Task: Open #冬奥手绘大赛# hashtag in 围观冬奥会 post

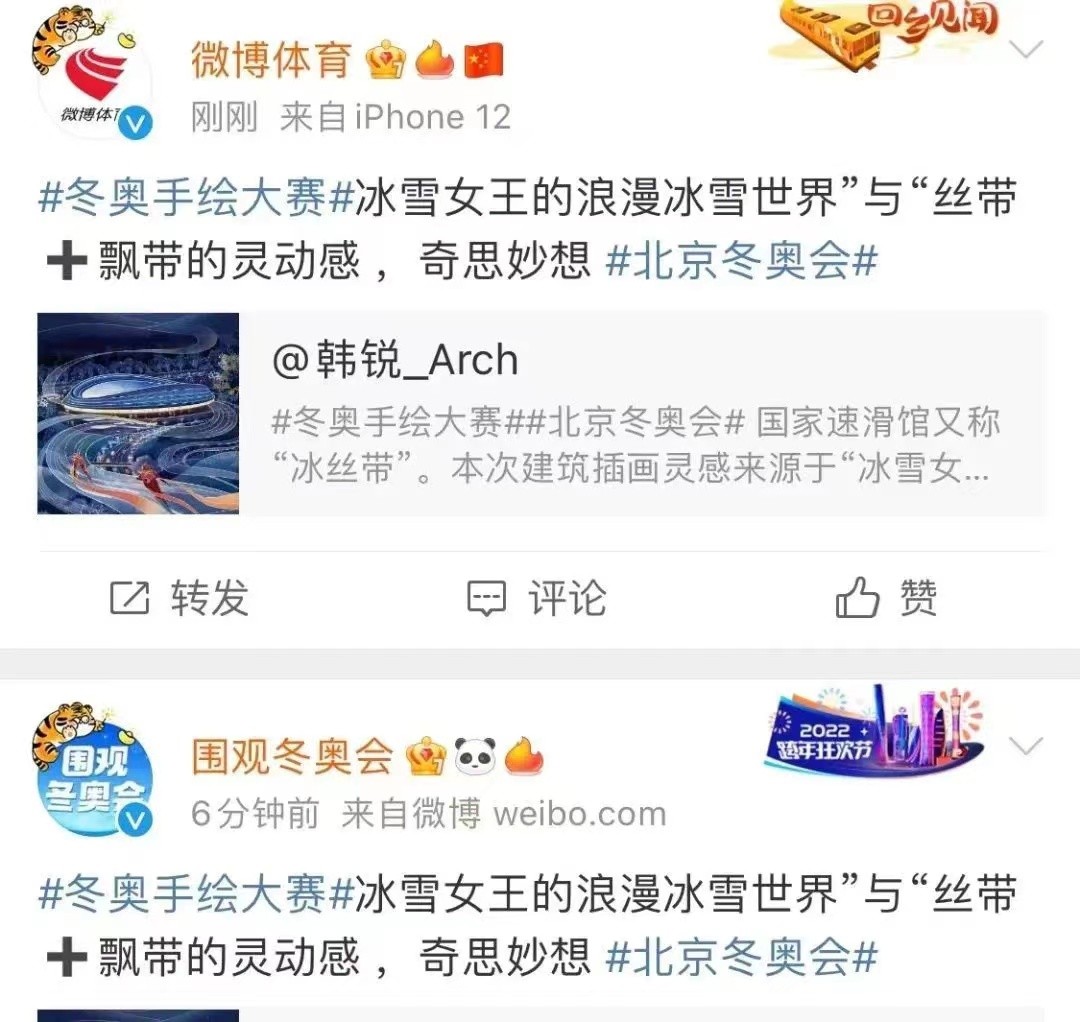Action: click(196, 894)
